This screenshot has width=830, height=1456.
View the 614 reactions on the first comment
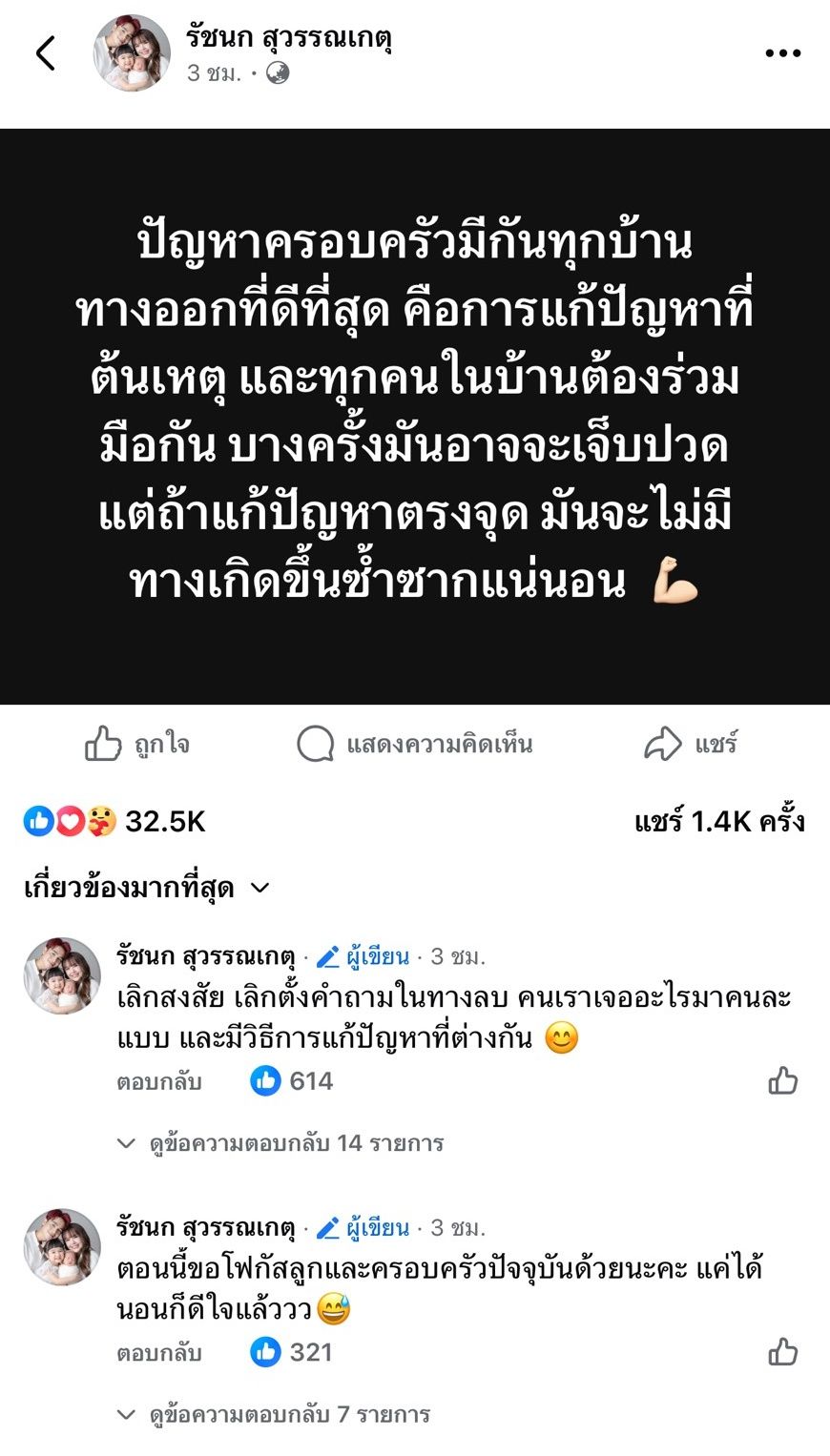[x=292, y=1081]
